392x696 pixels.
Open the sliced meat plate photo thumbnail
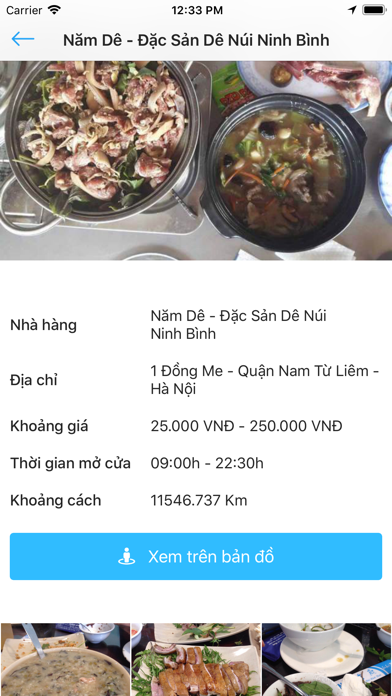[196, 660]
